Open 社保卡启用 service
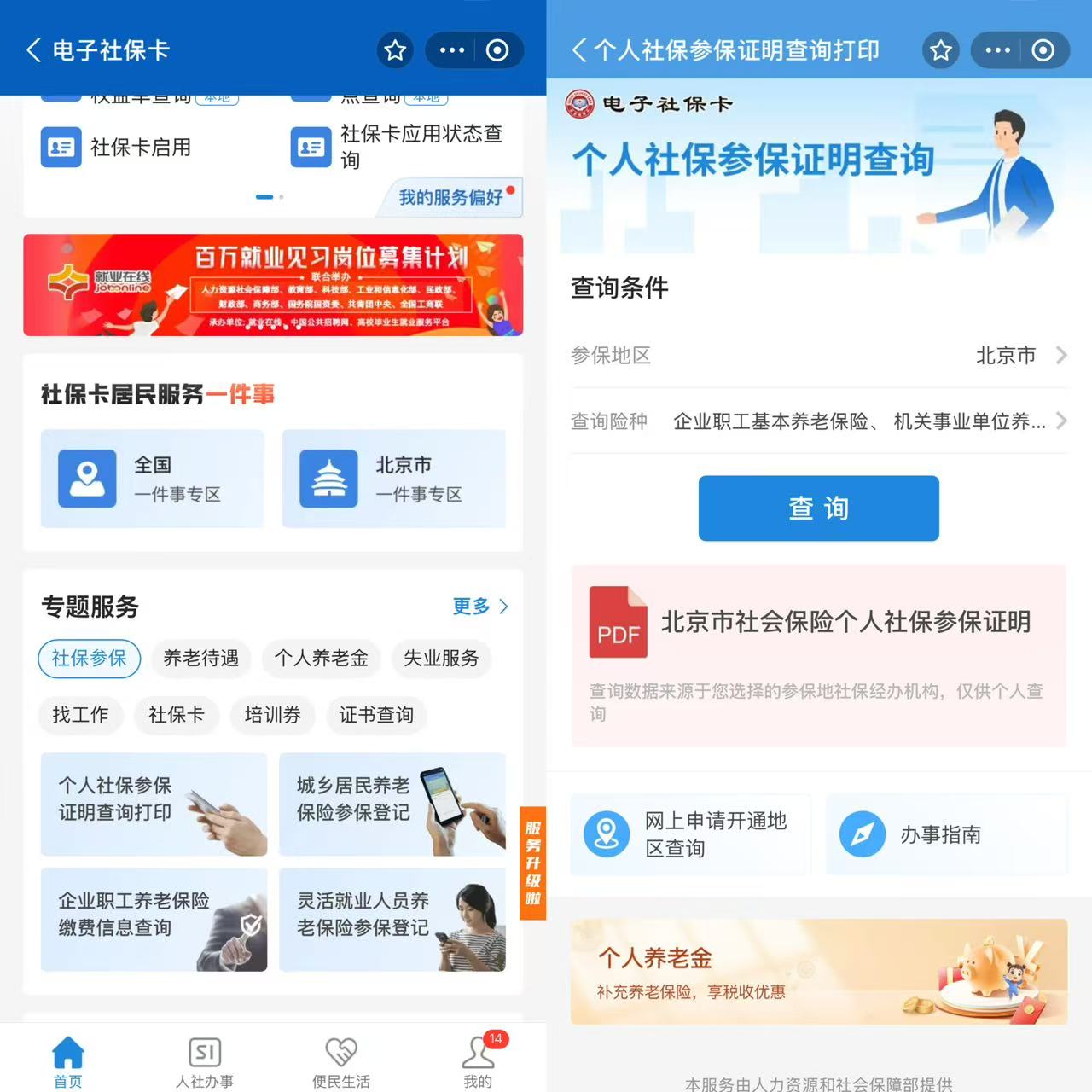The image size is (1092, 1092). [117, 148]
